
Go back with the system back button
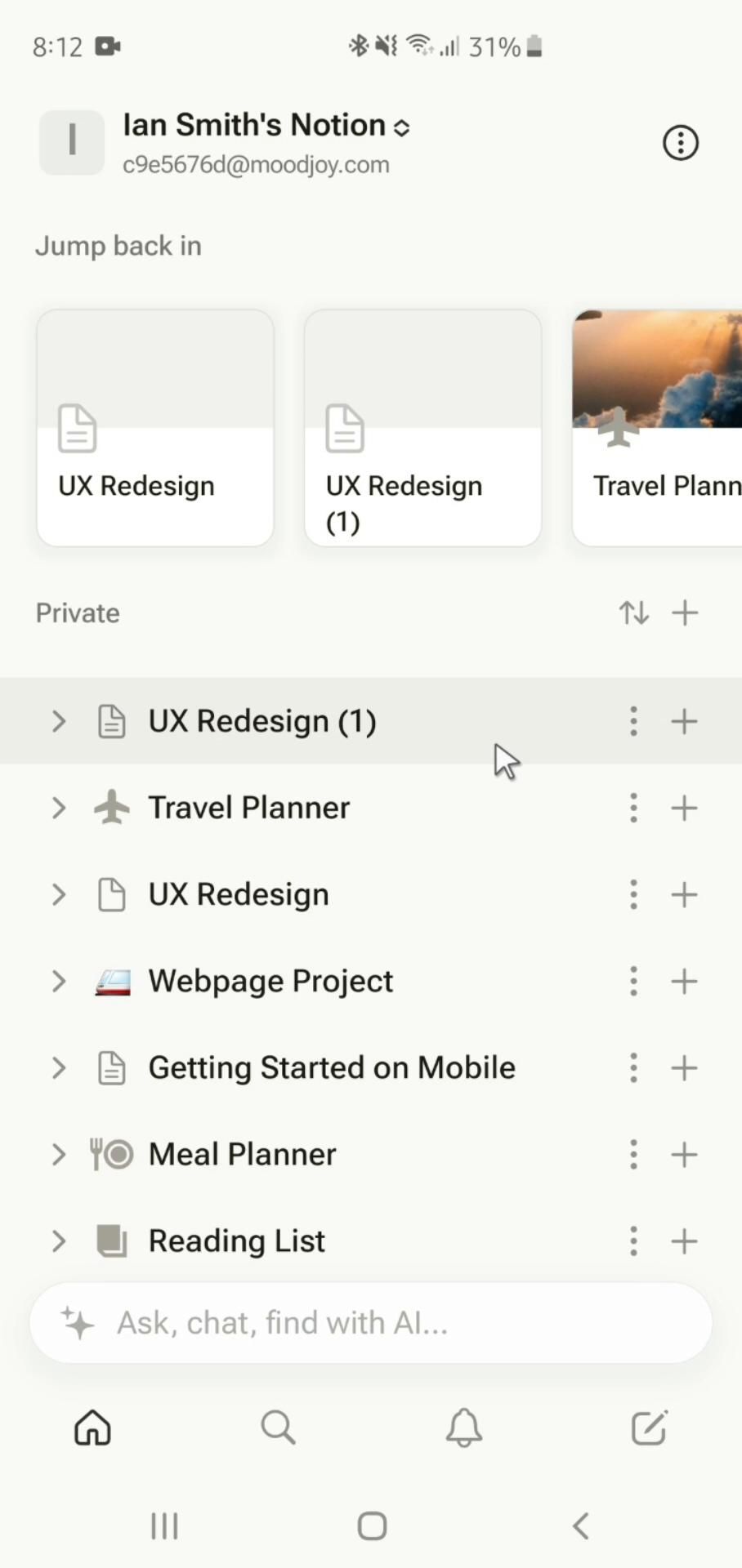pos(581,1526)
